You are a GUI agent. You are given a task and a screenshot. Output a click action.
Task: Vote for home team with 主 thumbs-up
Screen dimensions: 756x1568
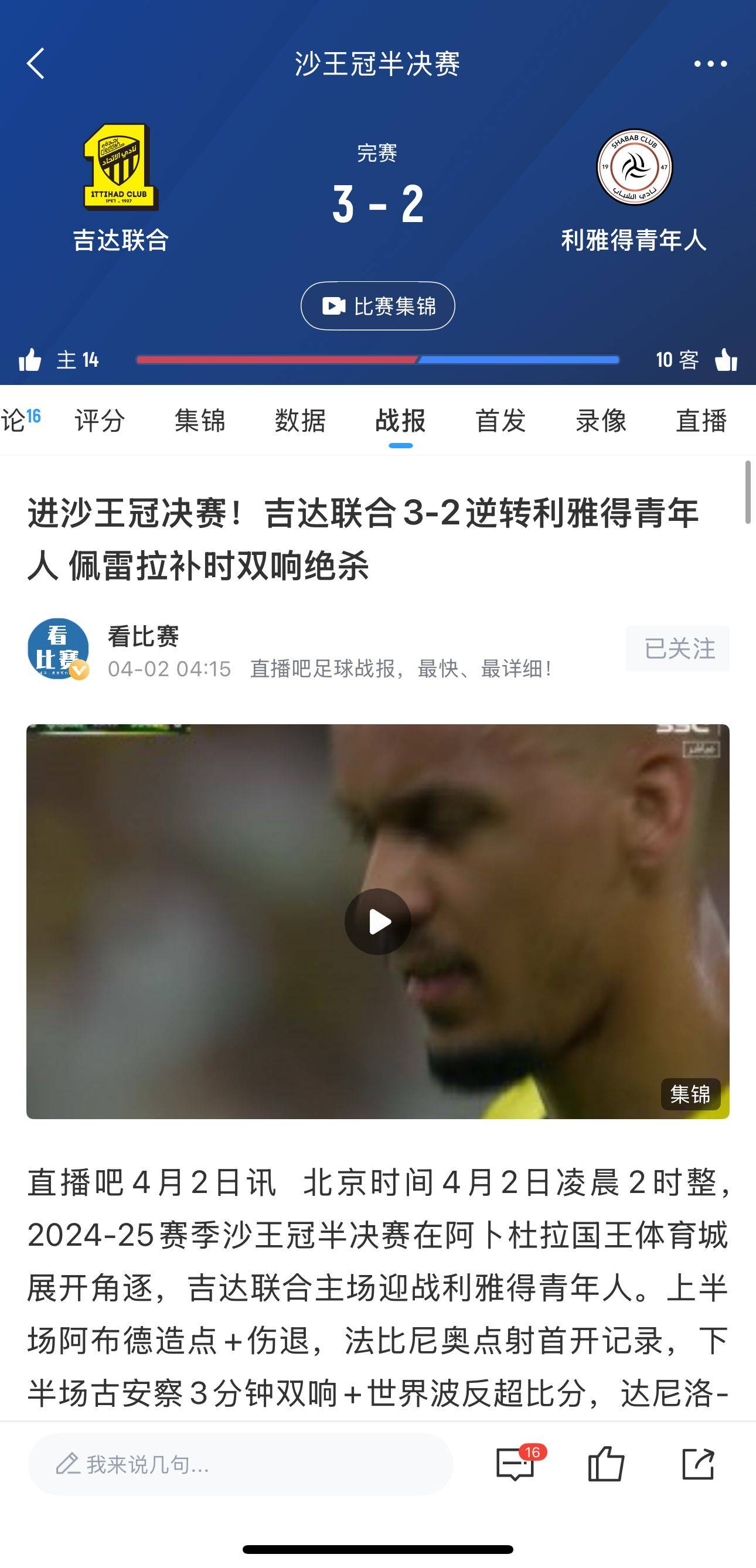pos(32,360)
